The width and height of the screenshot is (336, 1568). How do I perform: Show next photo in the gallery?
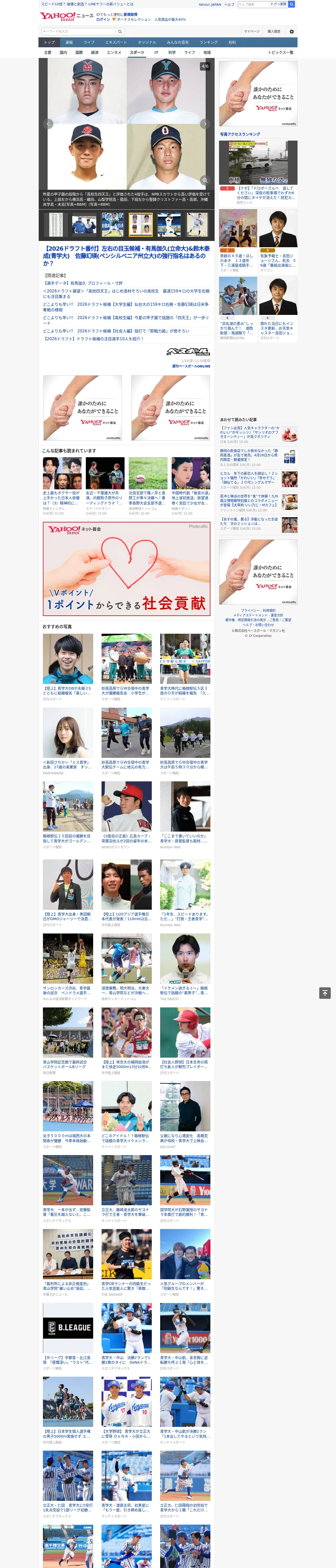205,124
